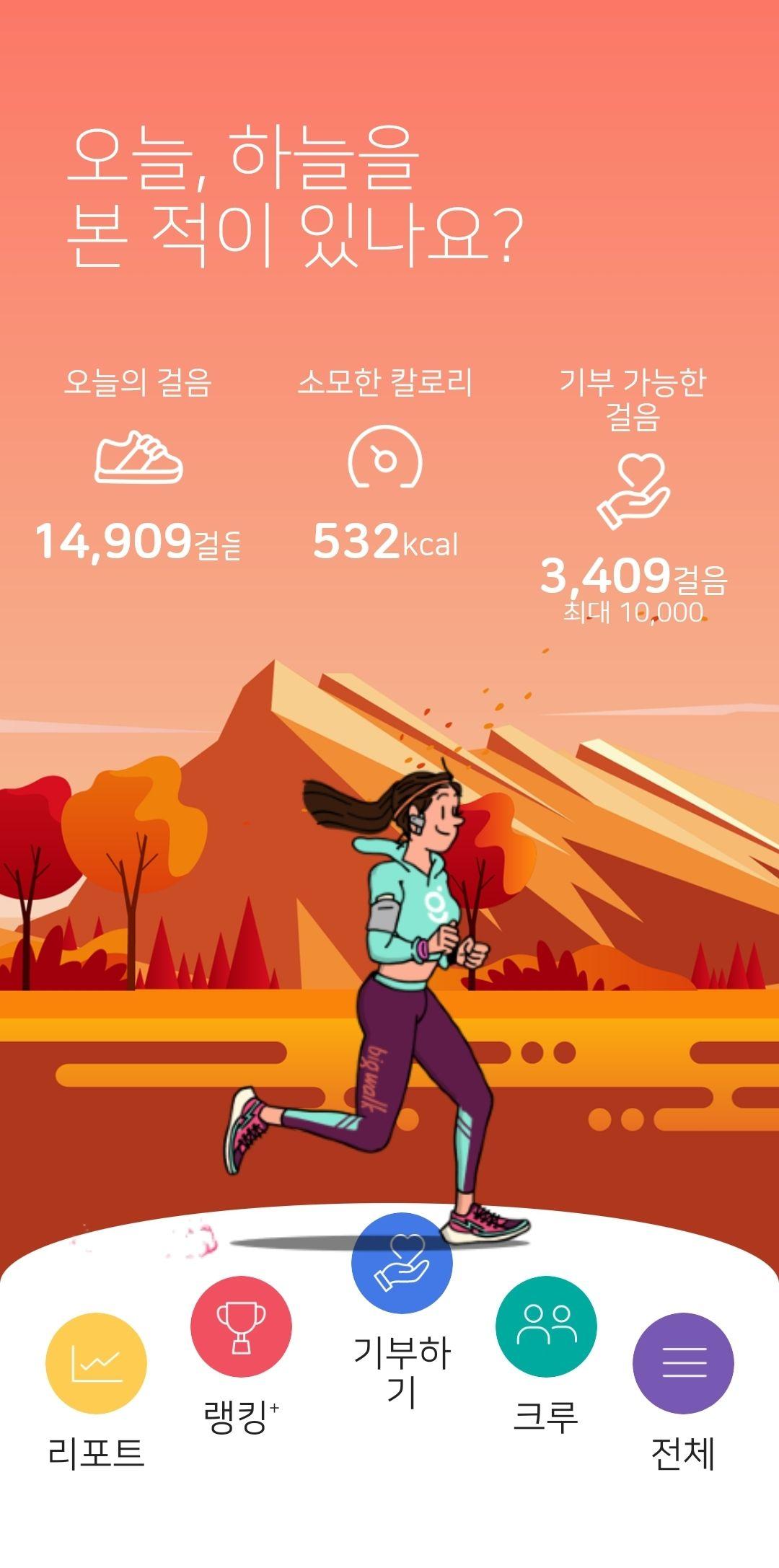Open the 전체 full menu
779x1568 pixels.
(682, 1363)
